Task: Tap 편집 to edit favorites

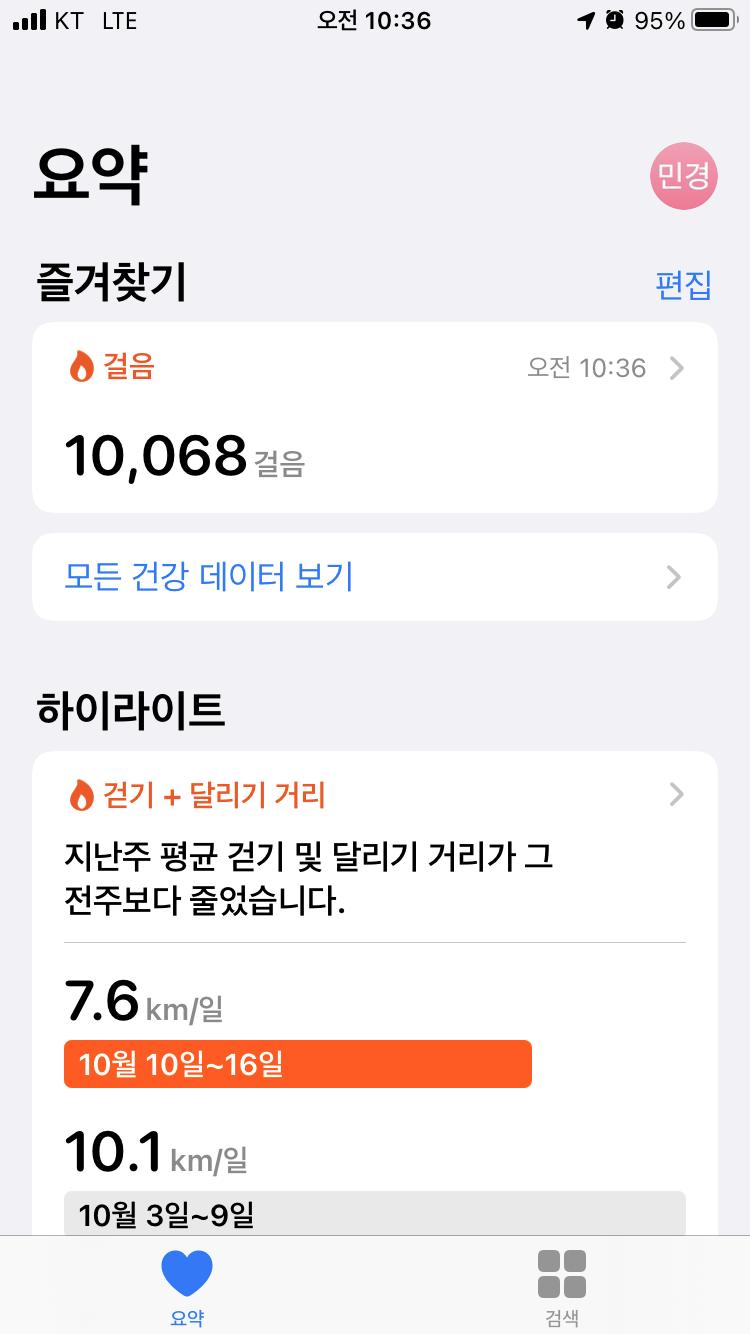Action: coord(683,285)
